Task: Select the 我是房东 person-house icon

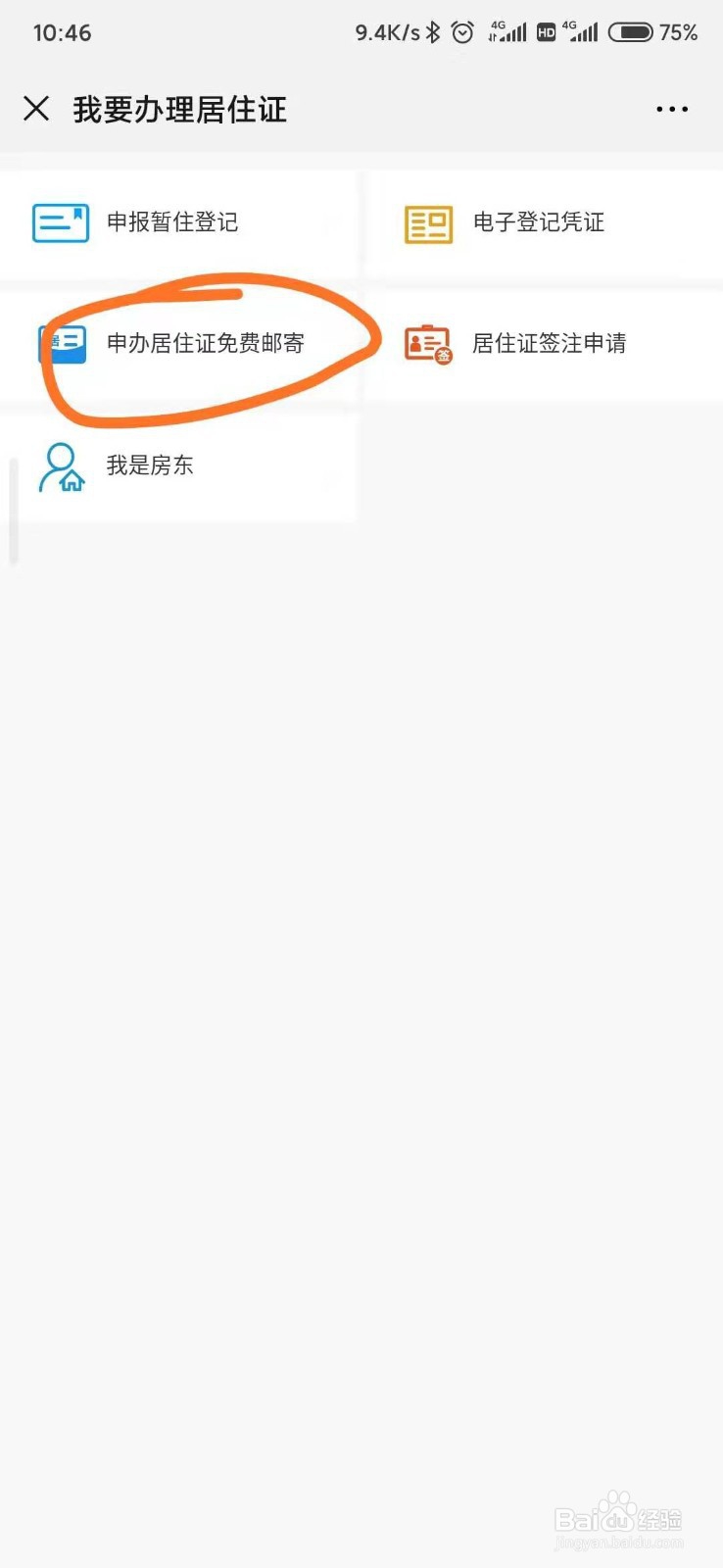Action: (x=61, y=468)
